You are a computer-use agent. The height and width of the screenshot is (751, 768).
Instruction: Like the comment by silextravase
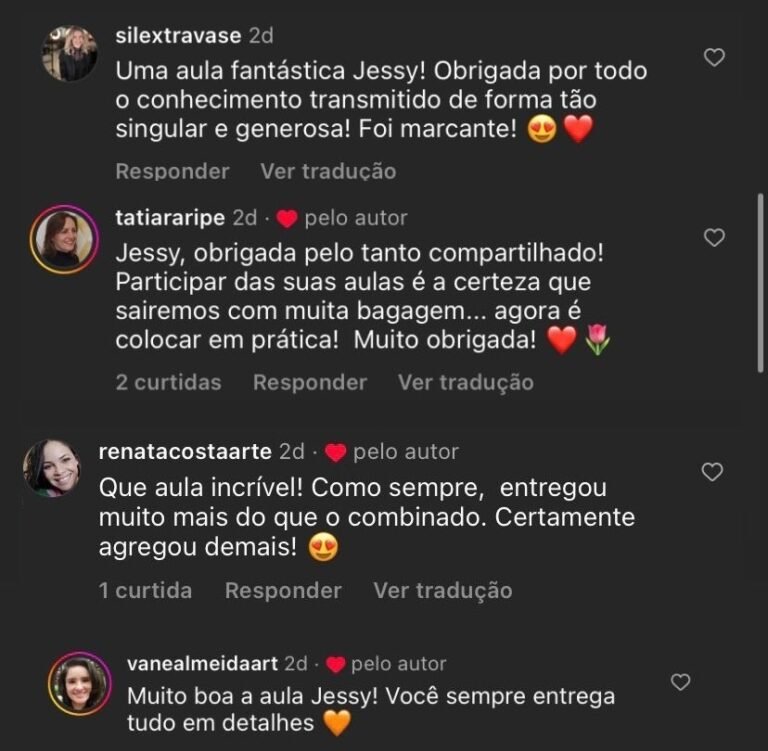tap(714, 58)
